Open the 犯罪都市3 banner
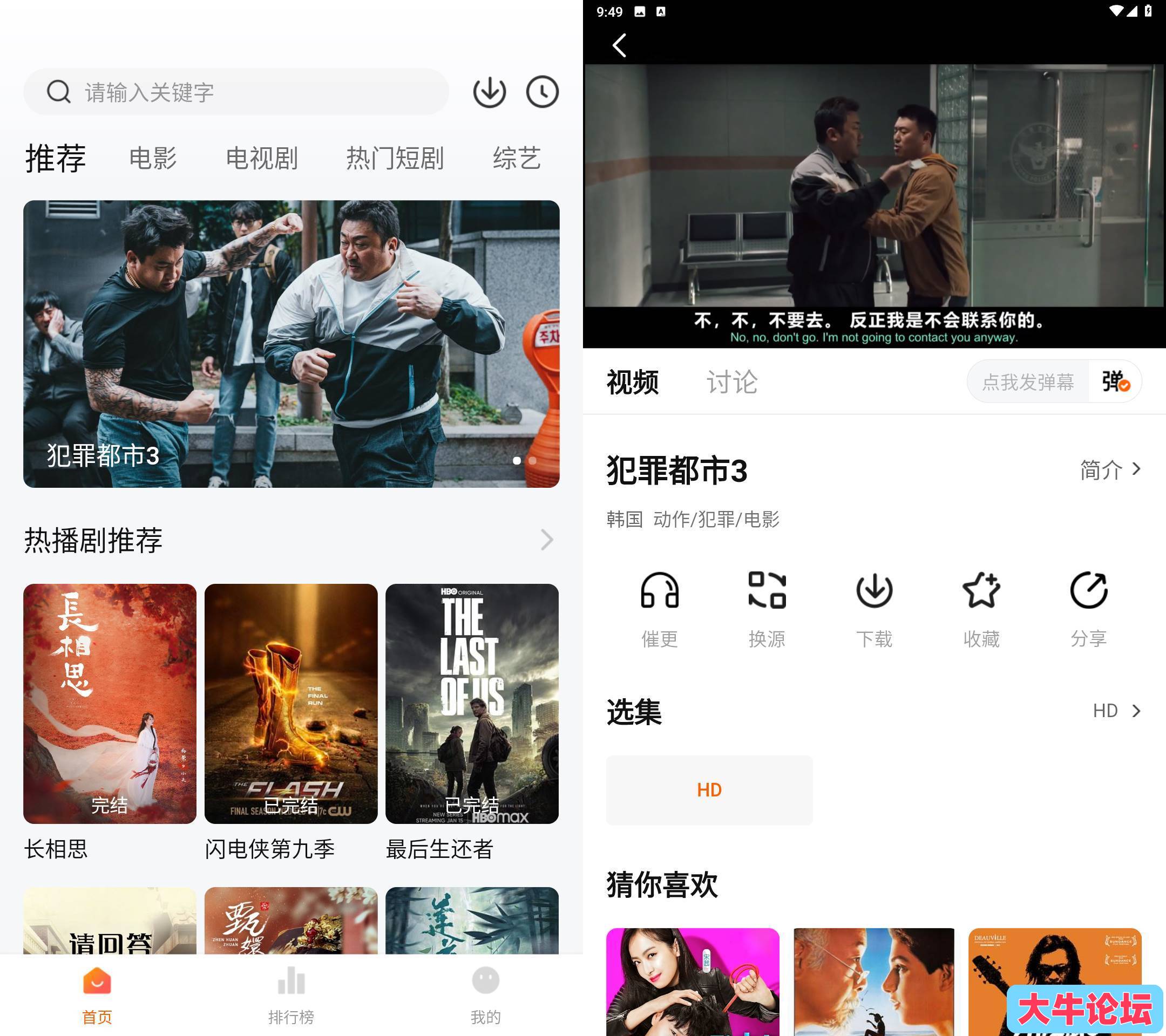The image size is (1166, 1036). point(291,343)
